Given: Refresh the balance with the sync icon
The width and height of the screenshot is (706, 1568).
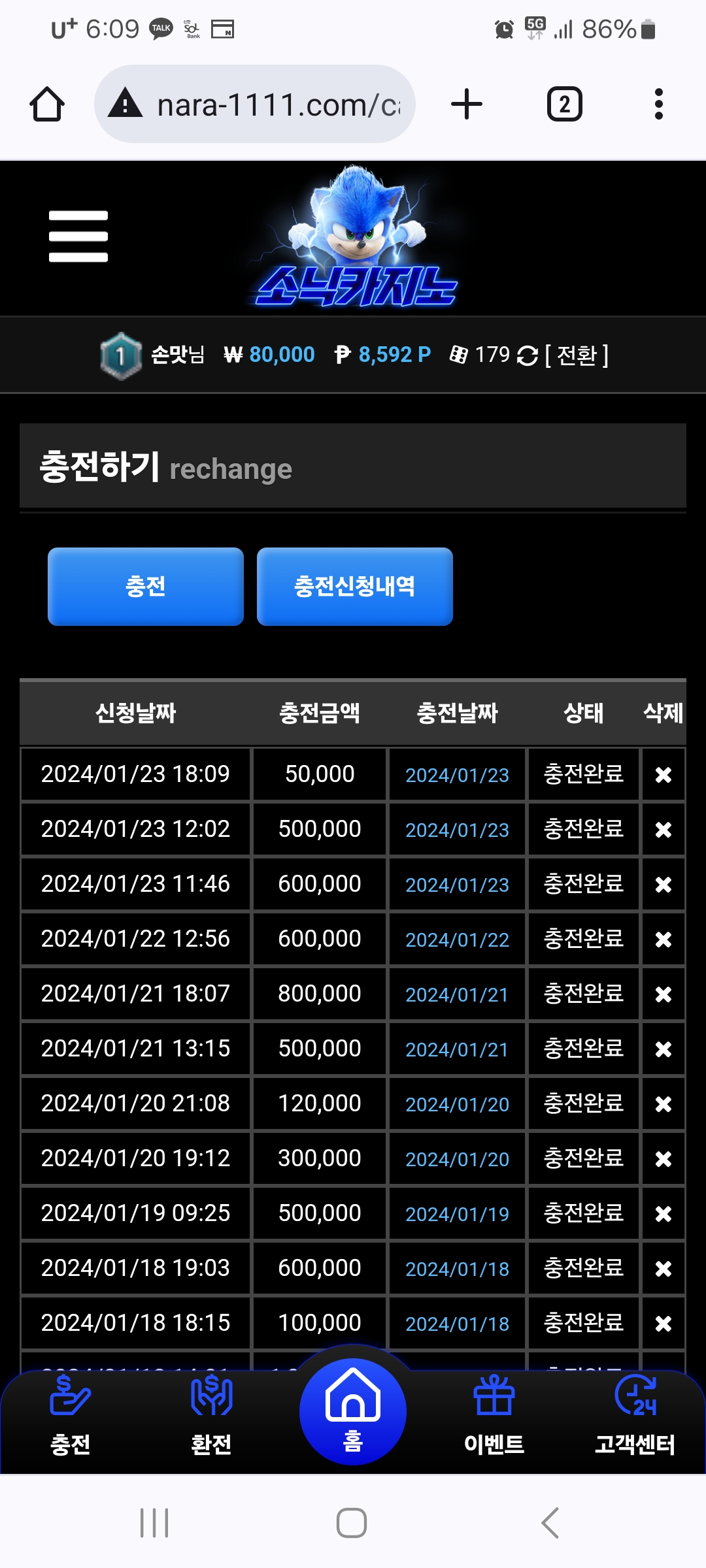Looking at the screenshot, I should coord(528,355).
